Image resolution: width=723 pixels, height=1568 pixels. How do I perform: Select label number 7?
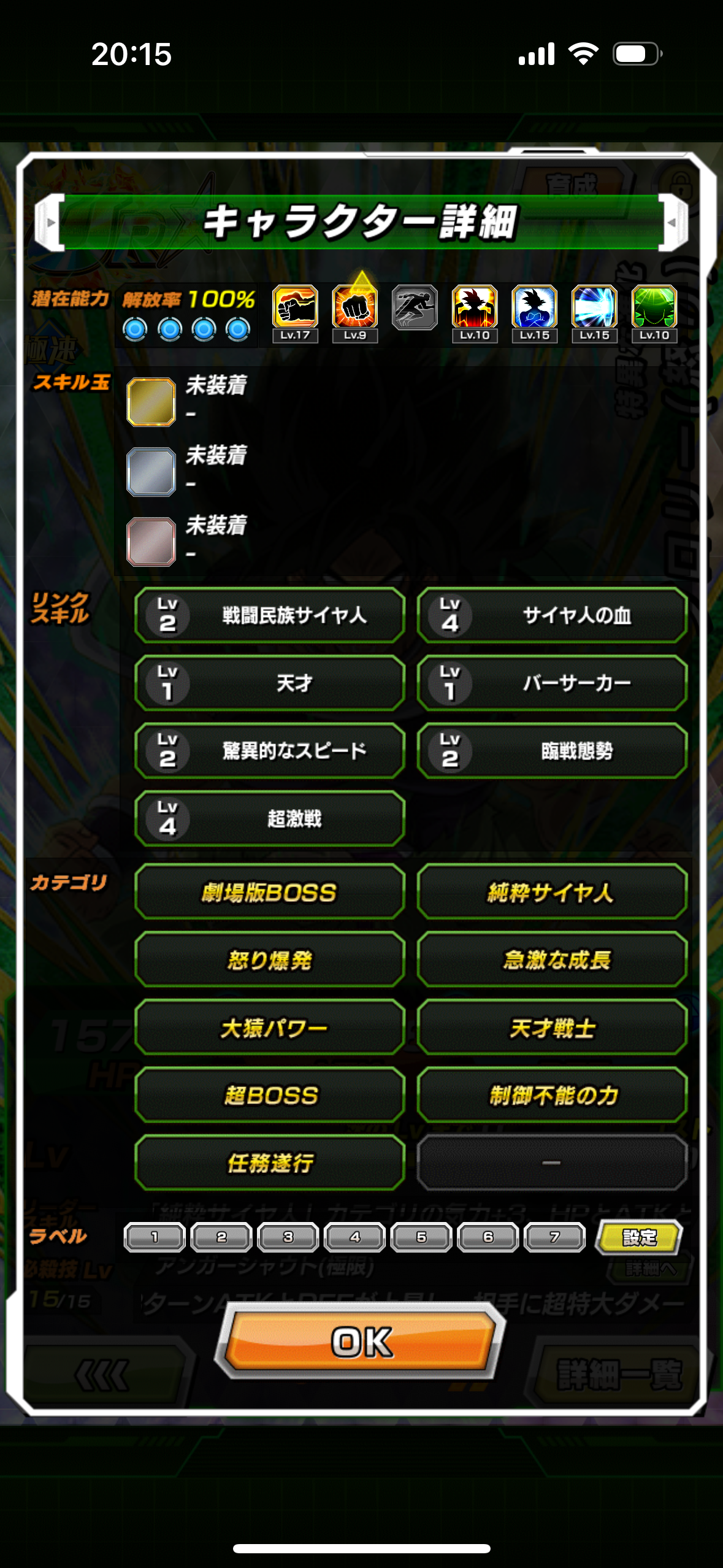coord(555,1237)
